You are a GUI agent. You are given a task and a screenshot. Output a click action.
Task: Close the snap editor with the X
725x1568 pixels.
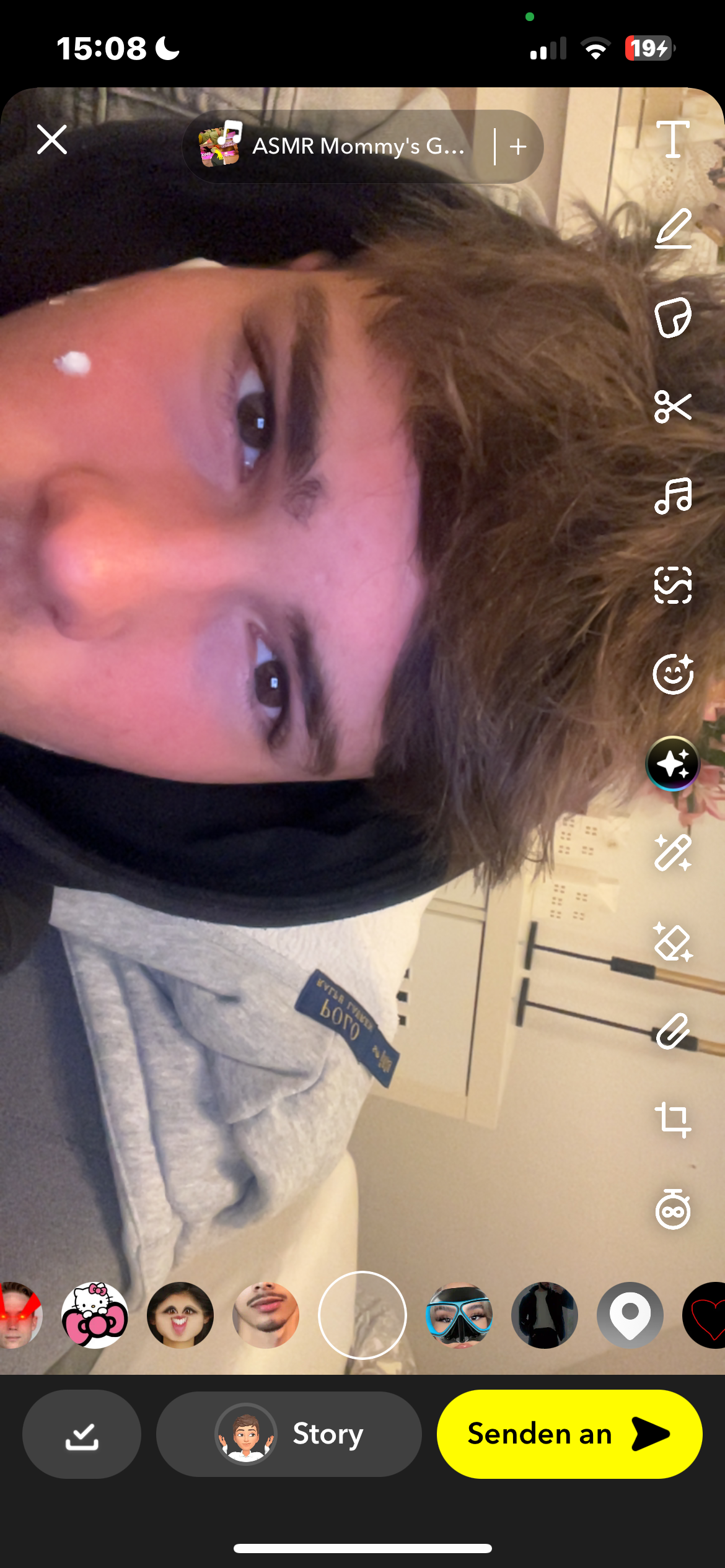pyautogui.click(x=52, y=139)
